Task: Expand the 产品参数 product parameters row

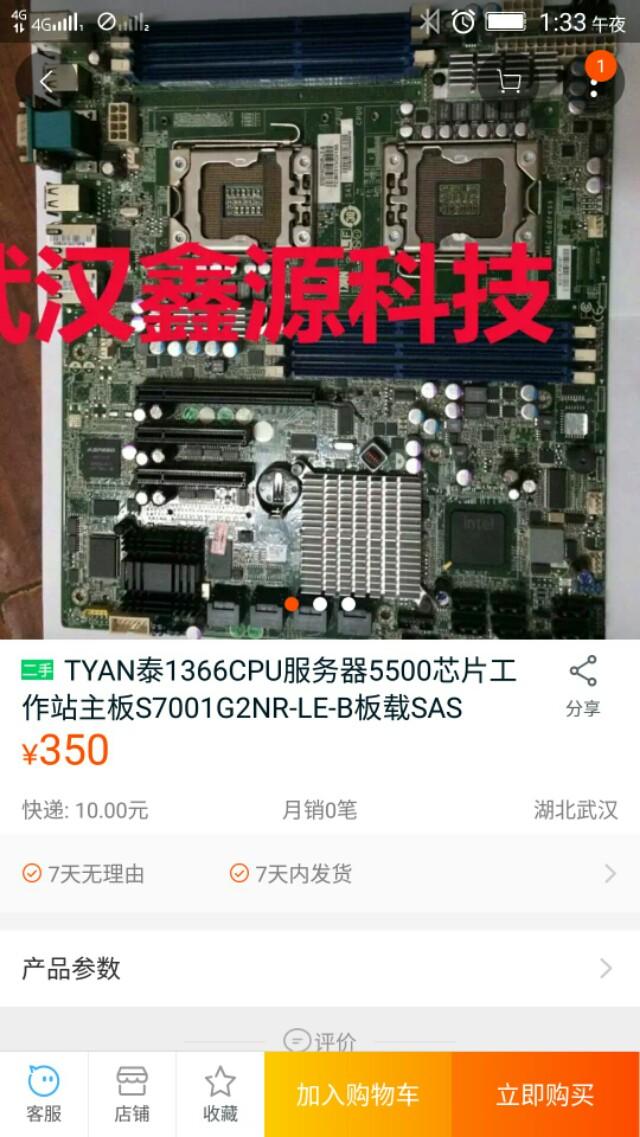Action: pos(320,968)
